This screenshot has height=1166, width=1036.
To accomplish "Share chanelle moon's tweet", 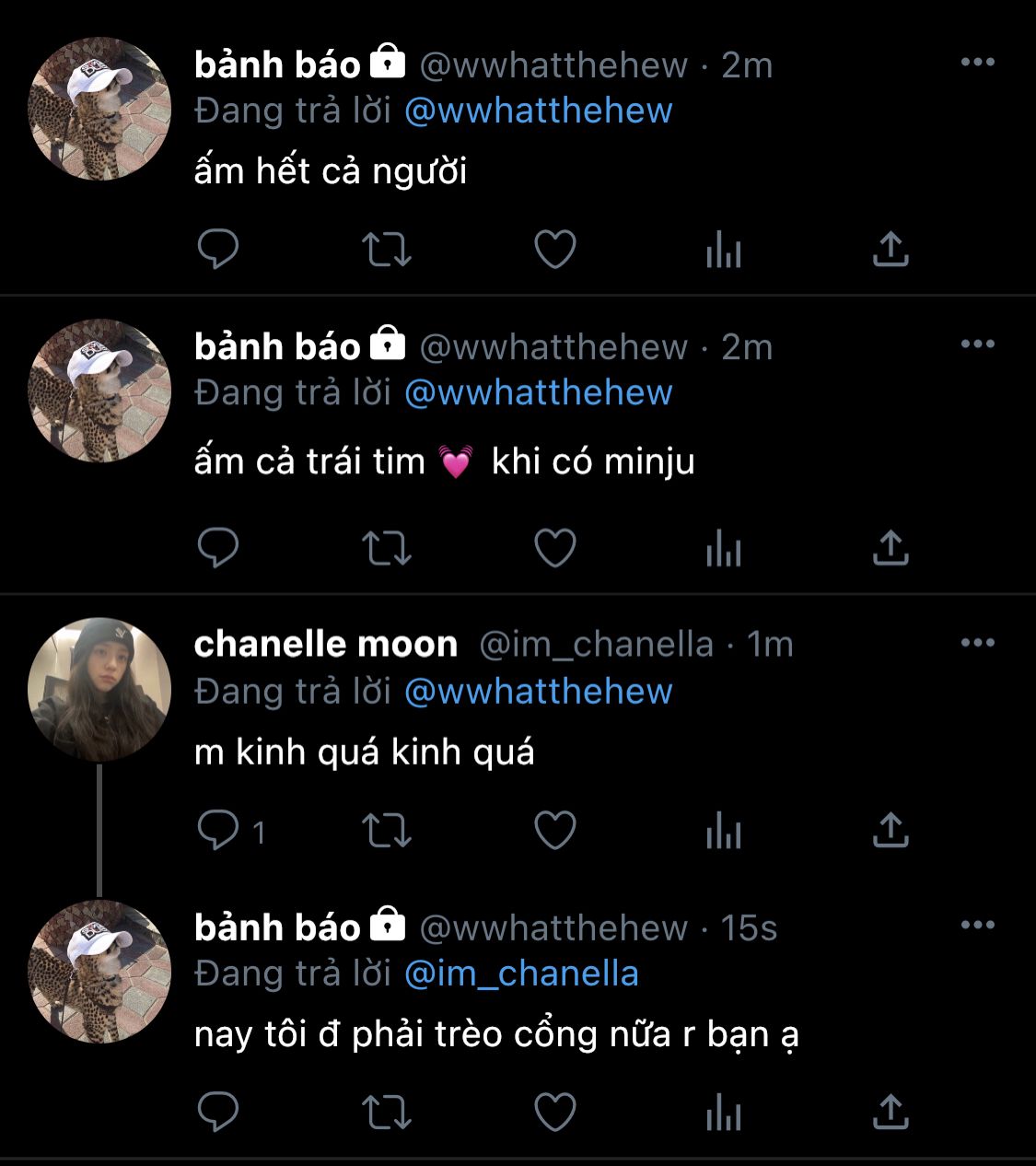I will pyautogui.click(x=890, y=831).
